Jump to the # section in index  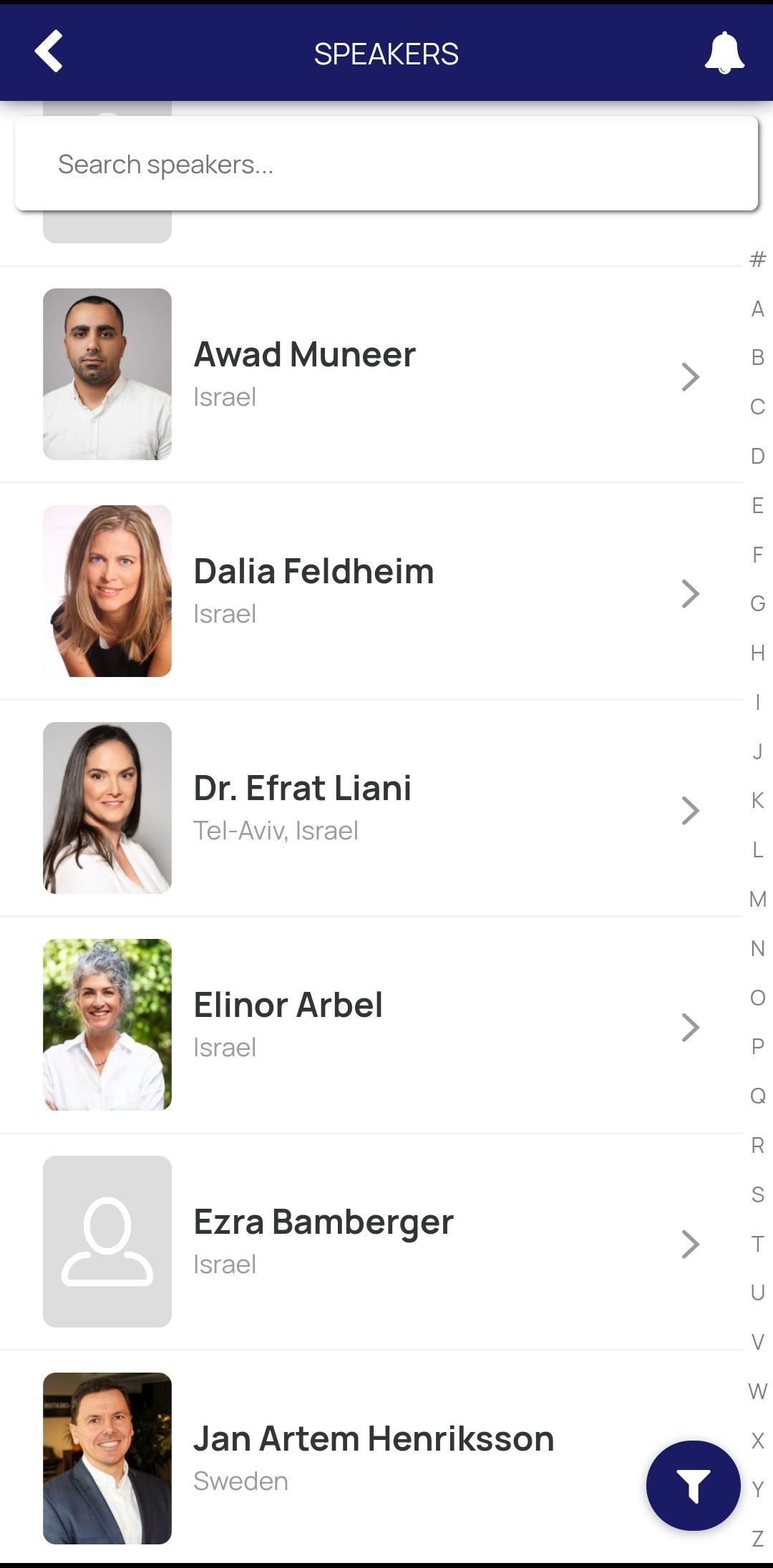click(757, 259)
